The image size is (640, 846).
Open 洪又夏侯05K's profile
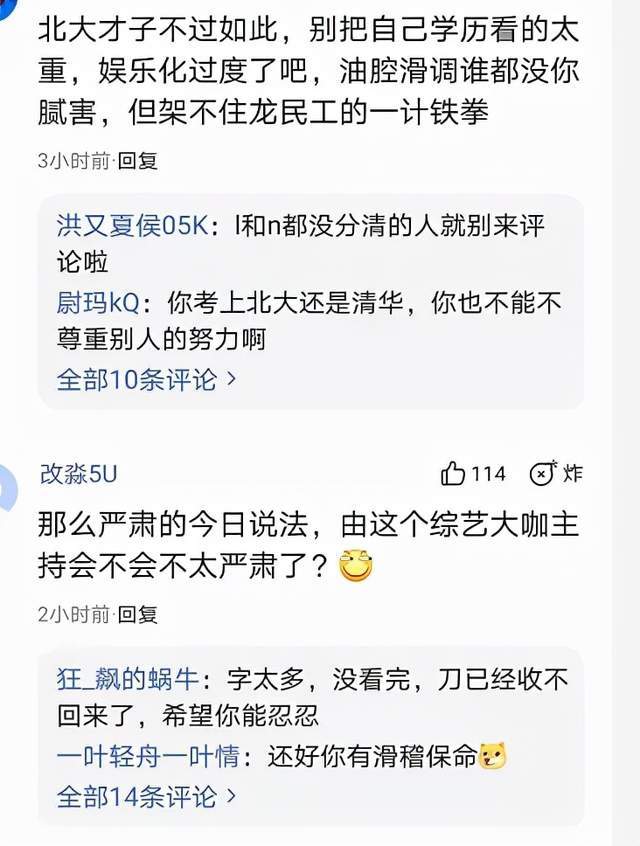[130, 225]
